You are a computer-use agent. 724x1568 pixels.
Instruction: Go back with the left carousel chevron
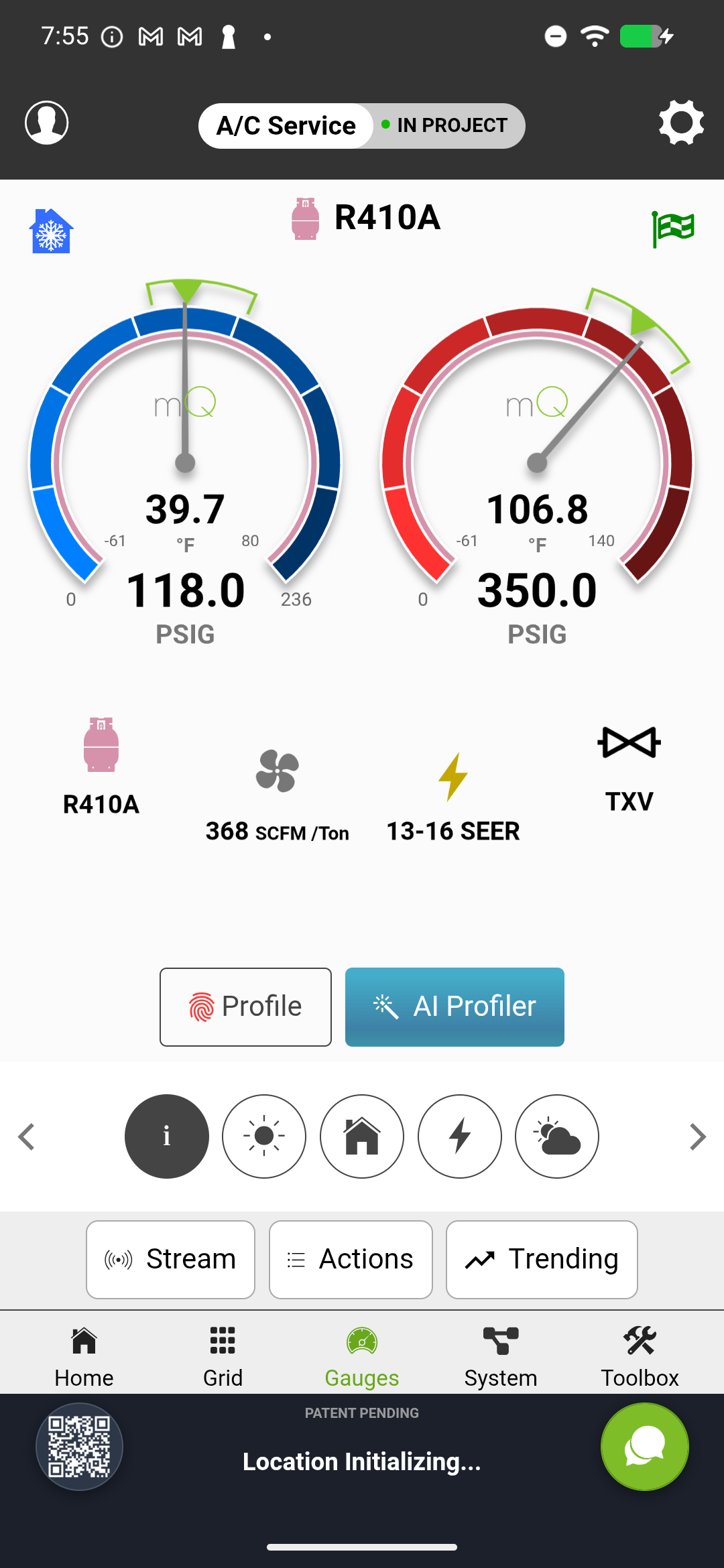[x=27, y=1136]
